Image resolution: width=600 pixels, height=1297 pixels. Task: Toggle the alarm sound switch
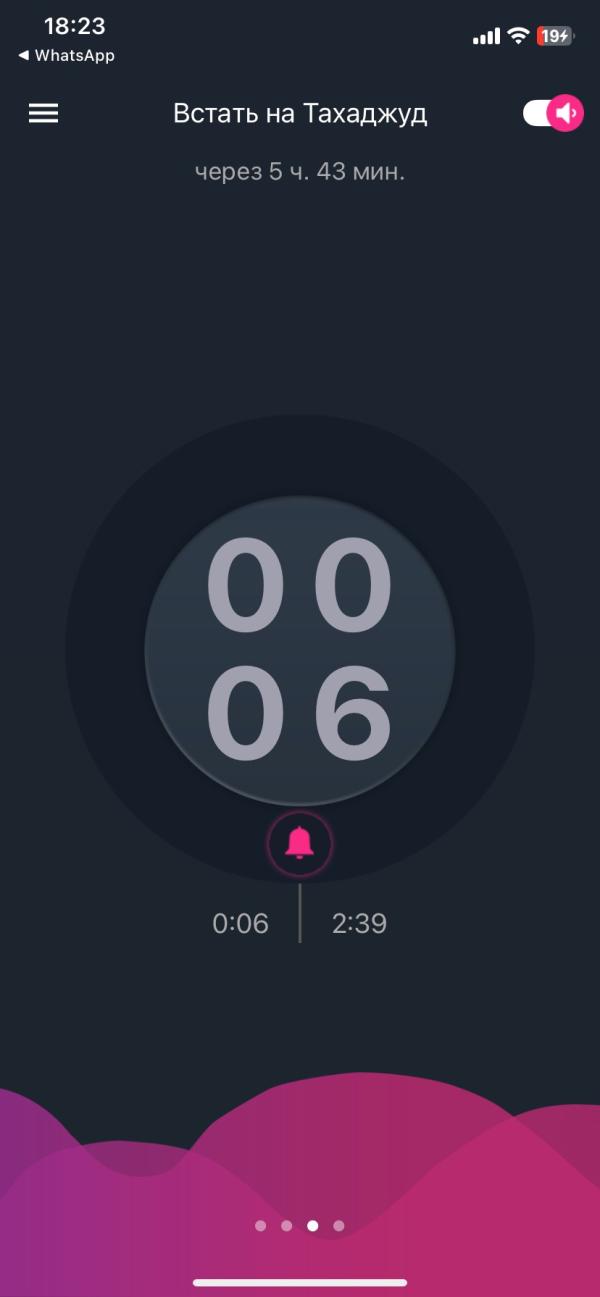tap(553, 113)
